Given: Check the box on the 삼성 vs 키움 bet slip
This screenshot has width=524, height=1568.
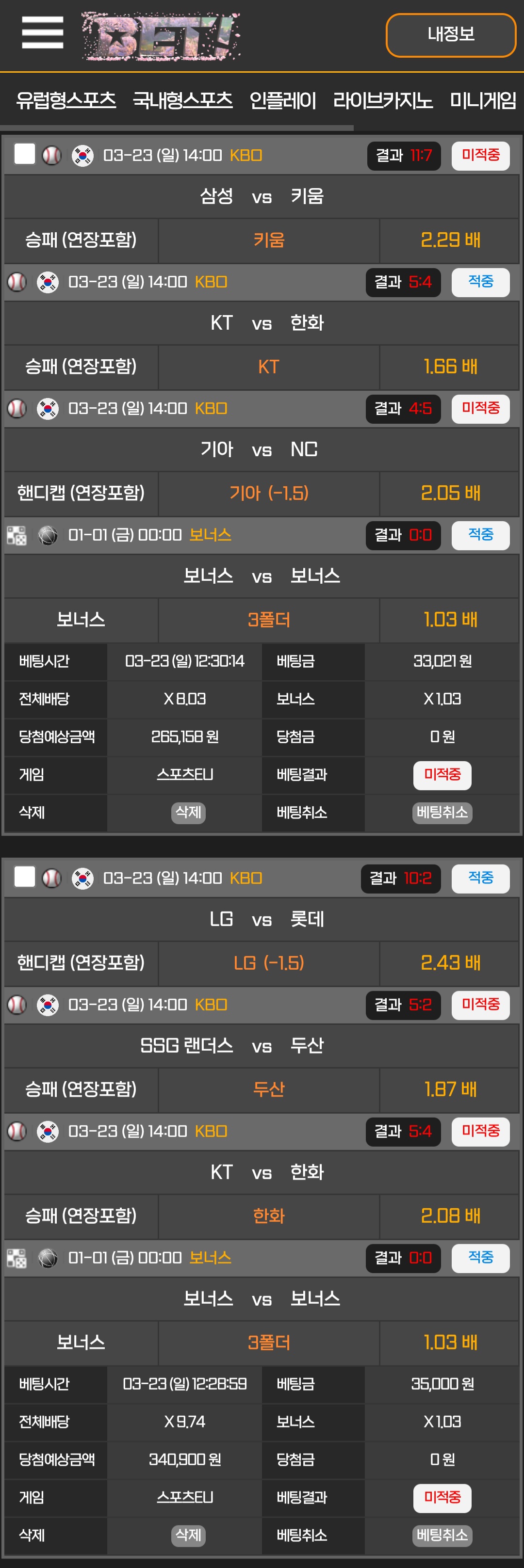Looking at the screenshot, I should 24,154.
